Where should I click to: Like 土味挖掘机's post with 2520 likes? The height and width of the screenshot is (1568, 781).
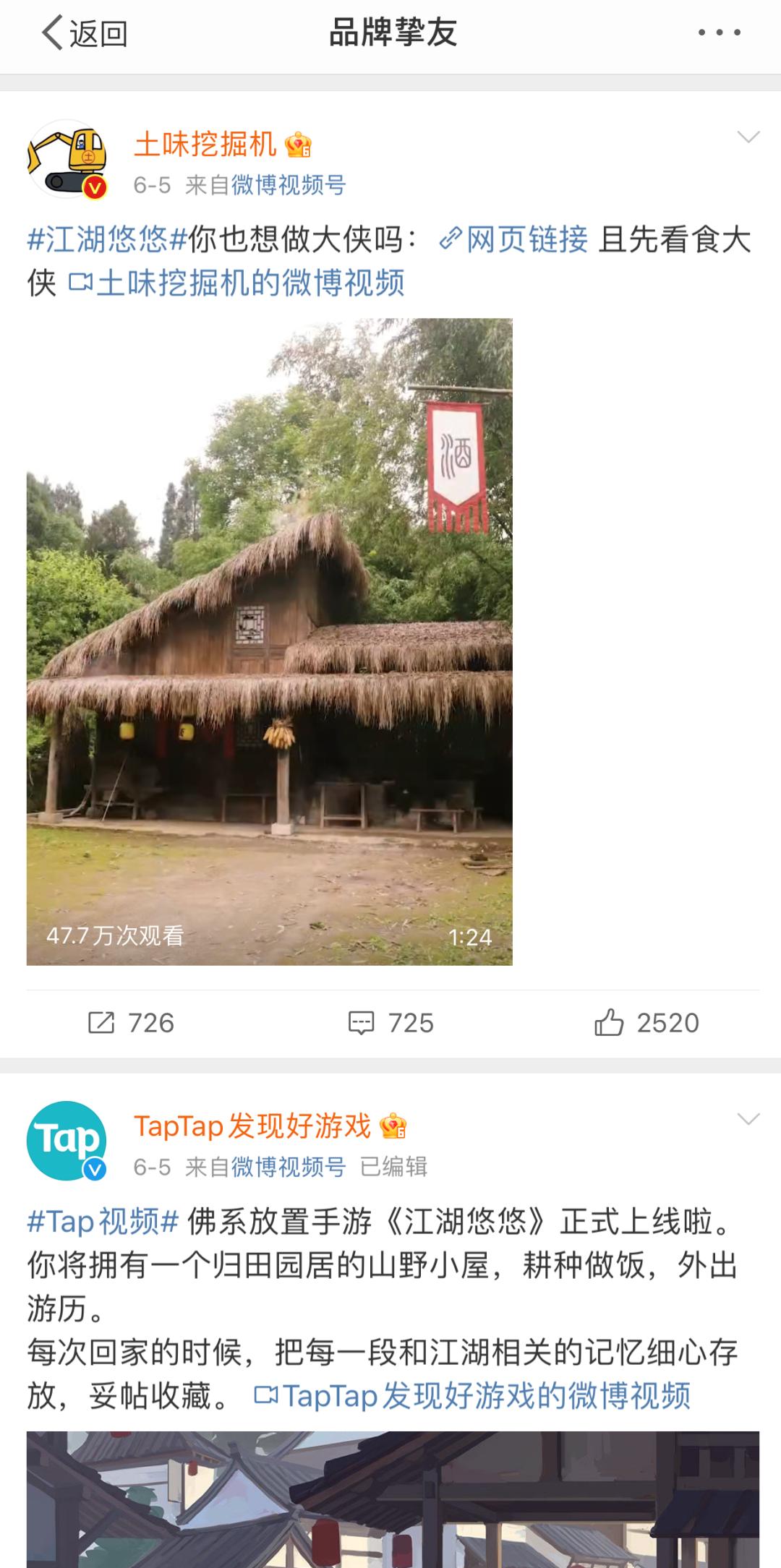pos(646,1023)
